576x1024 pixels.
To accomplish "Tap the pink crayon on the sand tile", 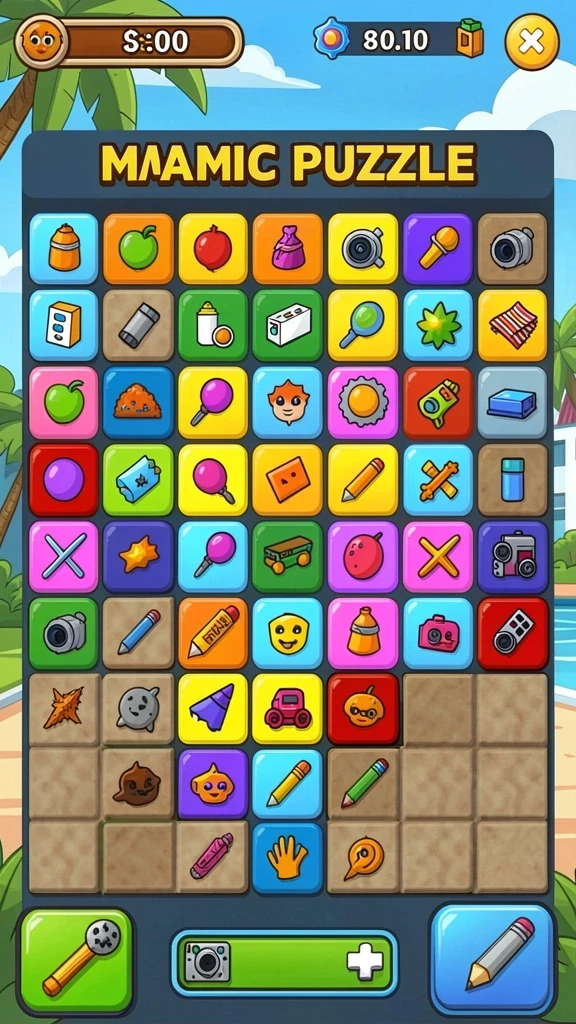I will (x=213, y=856).
